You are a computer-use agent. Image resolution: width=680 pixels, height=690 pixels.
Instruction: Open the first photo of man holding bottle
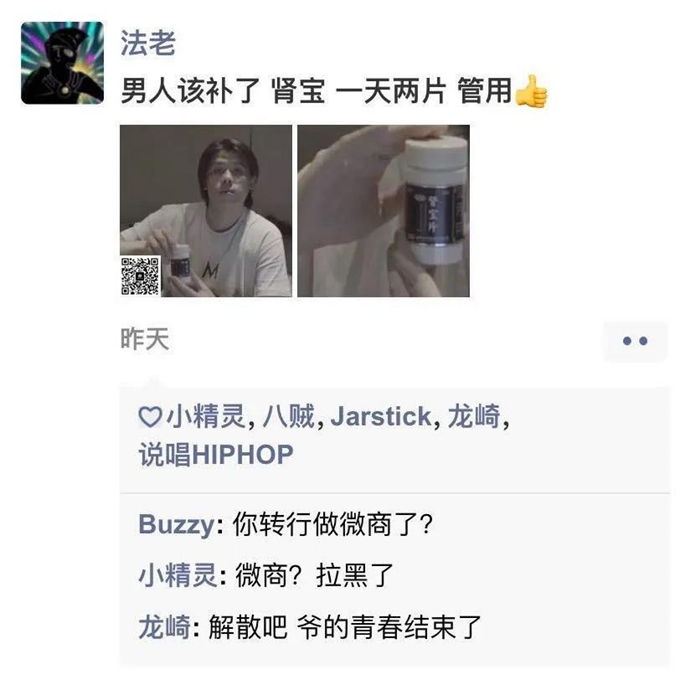pyautogui.click(x=206, y=210)
